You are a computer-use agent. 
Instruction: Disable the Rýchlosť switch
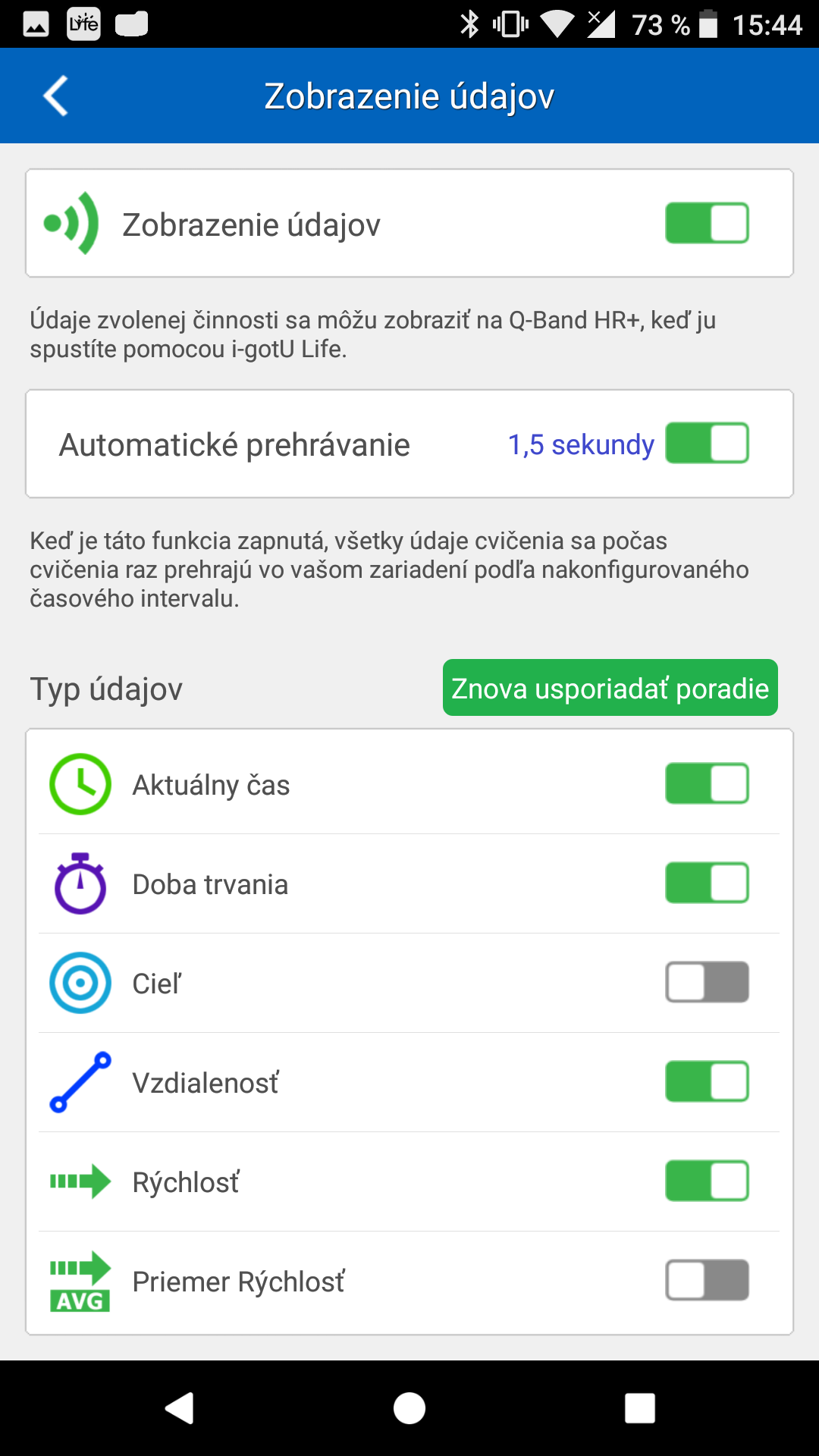point(707,1181)
